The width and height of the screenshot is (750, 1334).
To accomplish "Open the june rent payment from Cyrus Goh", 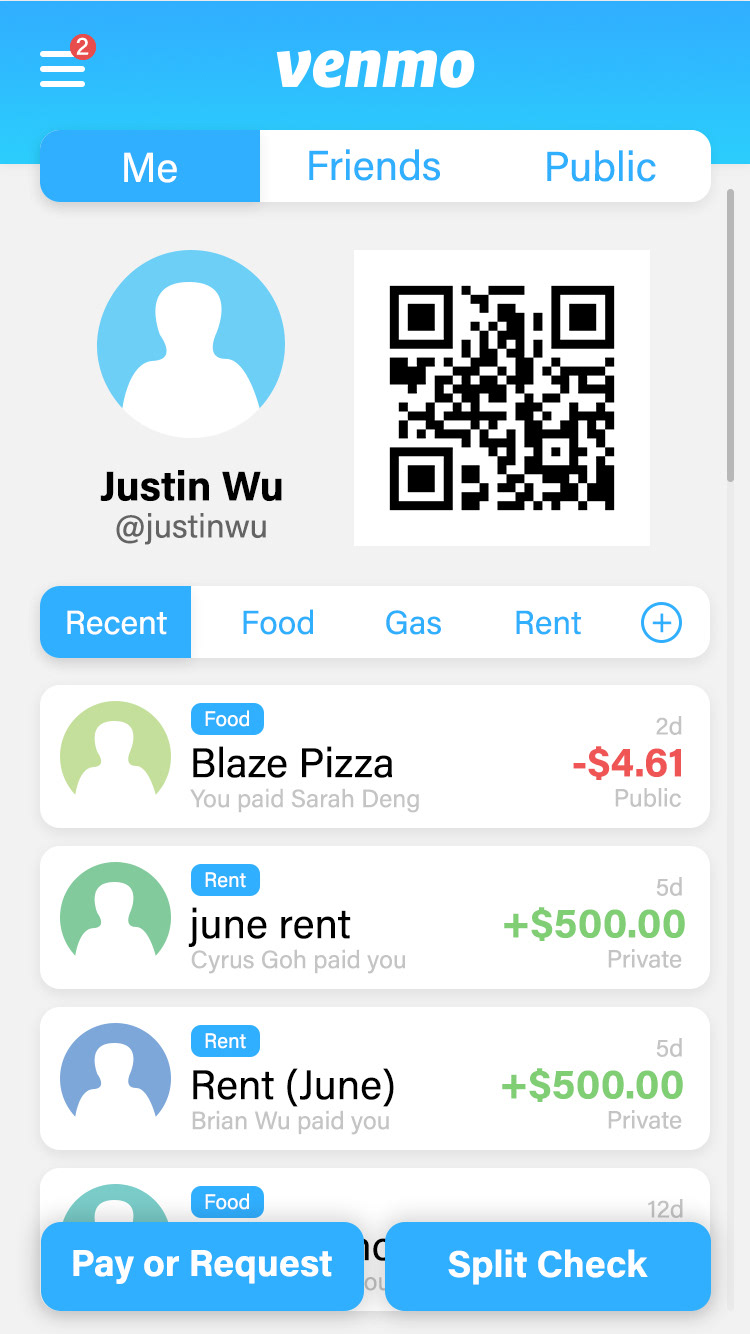I will tap(375, 918).
